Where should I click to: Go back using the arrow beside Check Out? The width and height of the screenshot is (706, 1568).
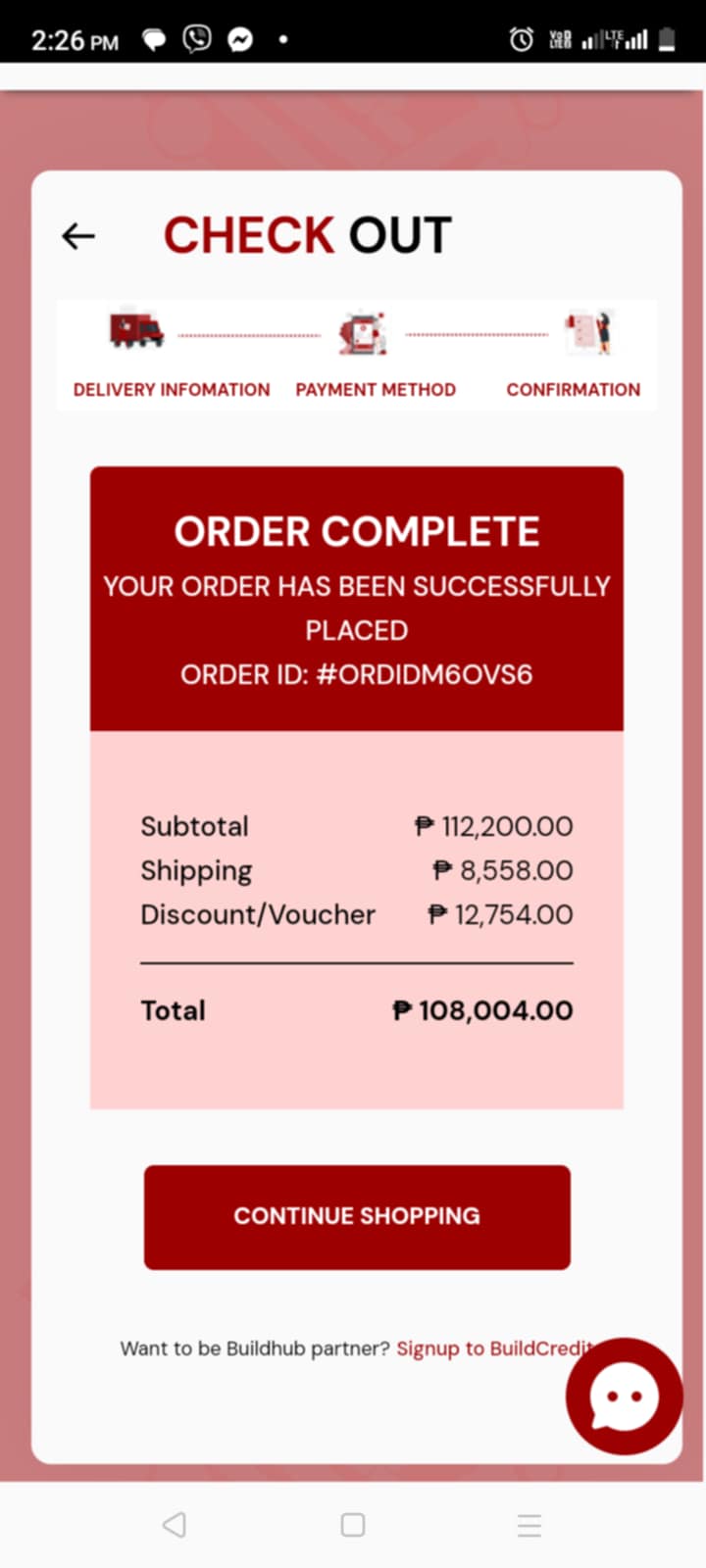click(x=78, y=236)
